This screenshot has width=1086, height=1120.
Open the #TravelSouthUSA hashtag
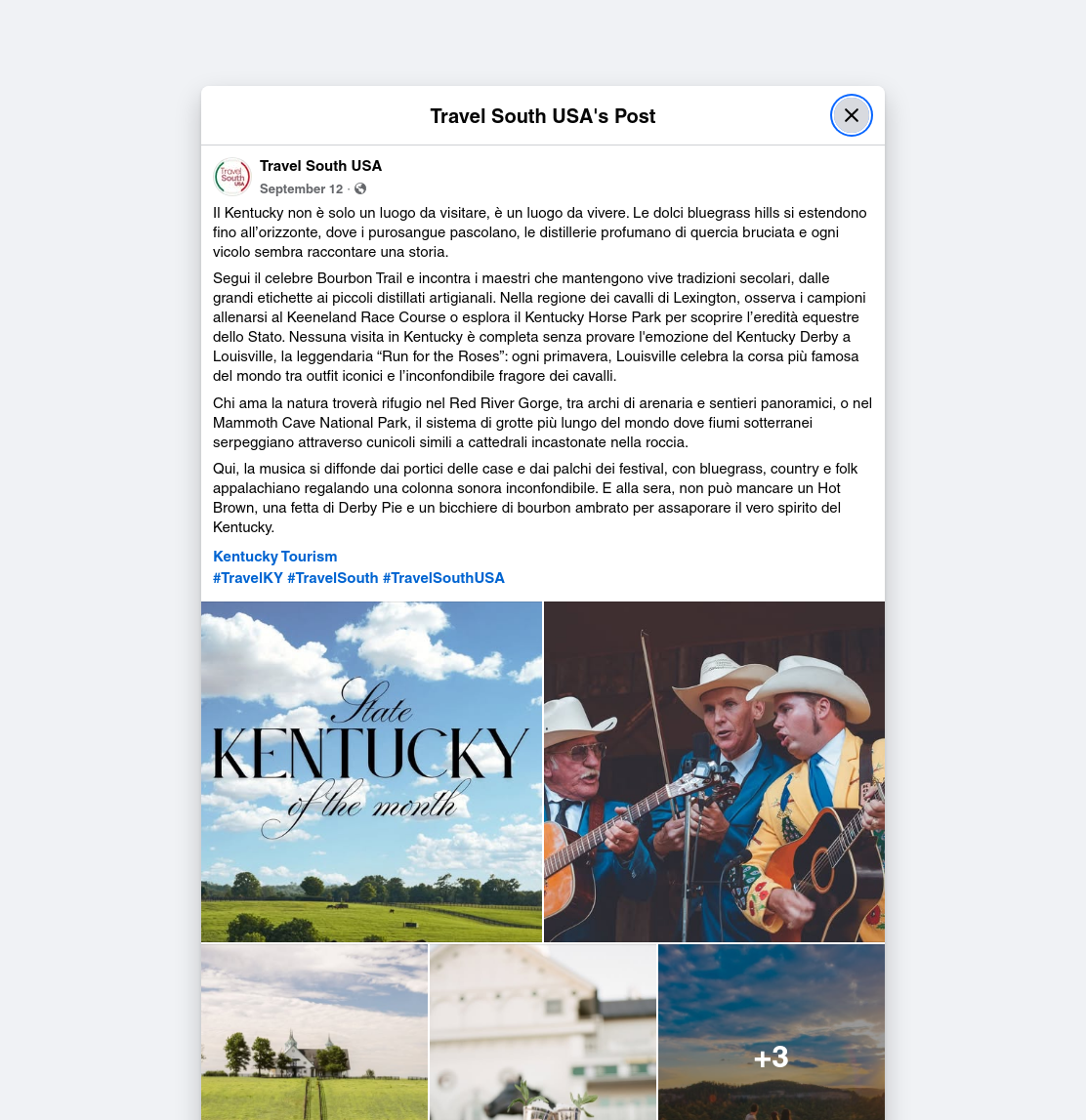pos(443,578)
